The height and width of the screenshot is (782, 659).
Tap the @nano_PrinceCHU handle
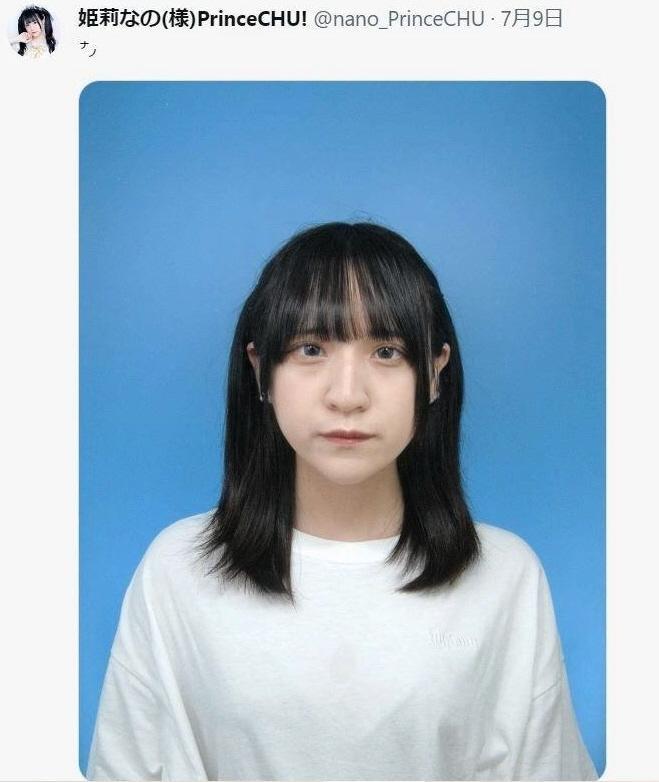click(399, 18)
